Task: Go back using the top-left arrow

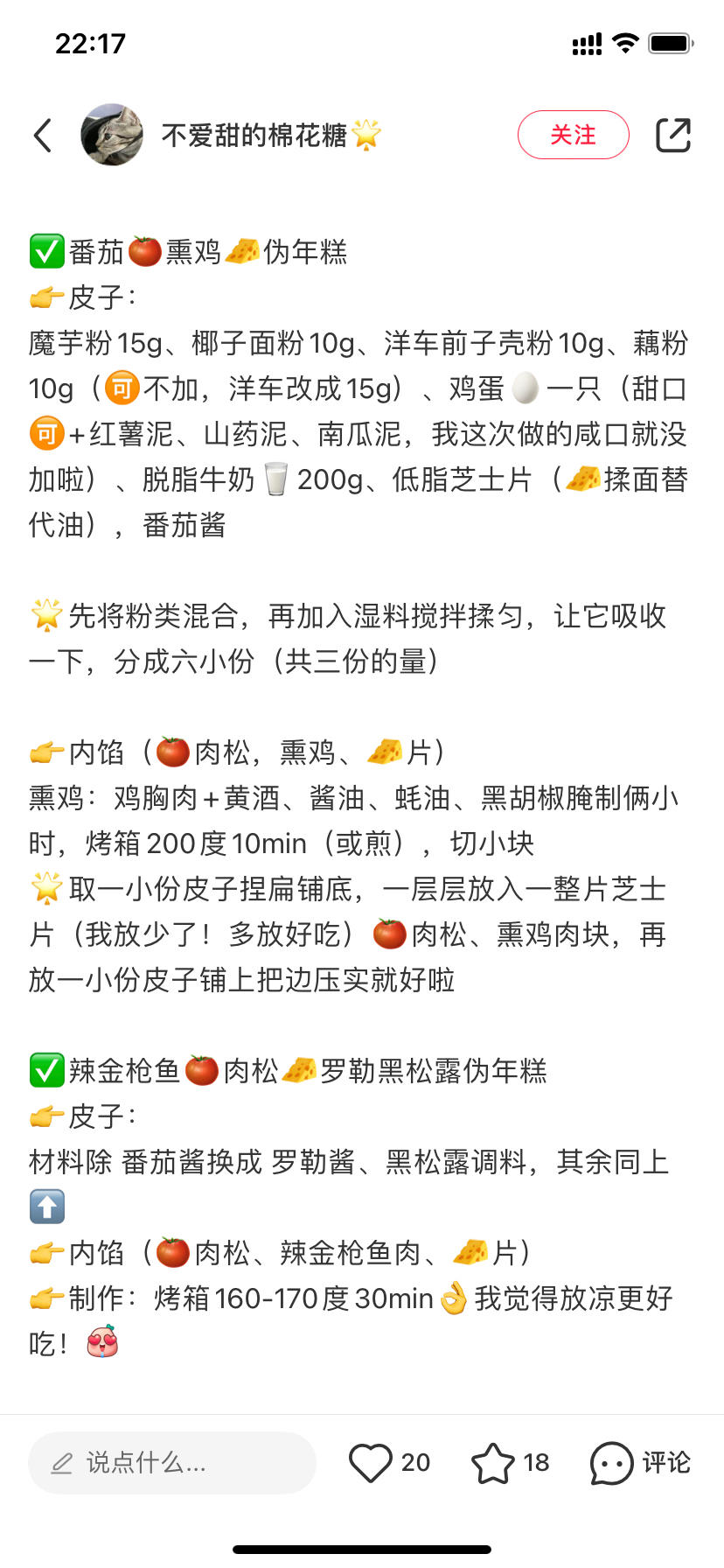Action: pyautogui.click(x=43, y=136)
